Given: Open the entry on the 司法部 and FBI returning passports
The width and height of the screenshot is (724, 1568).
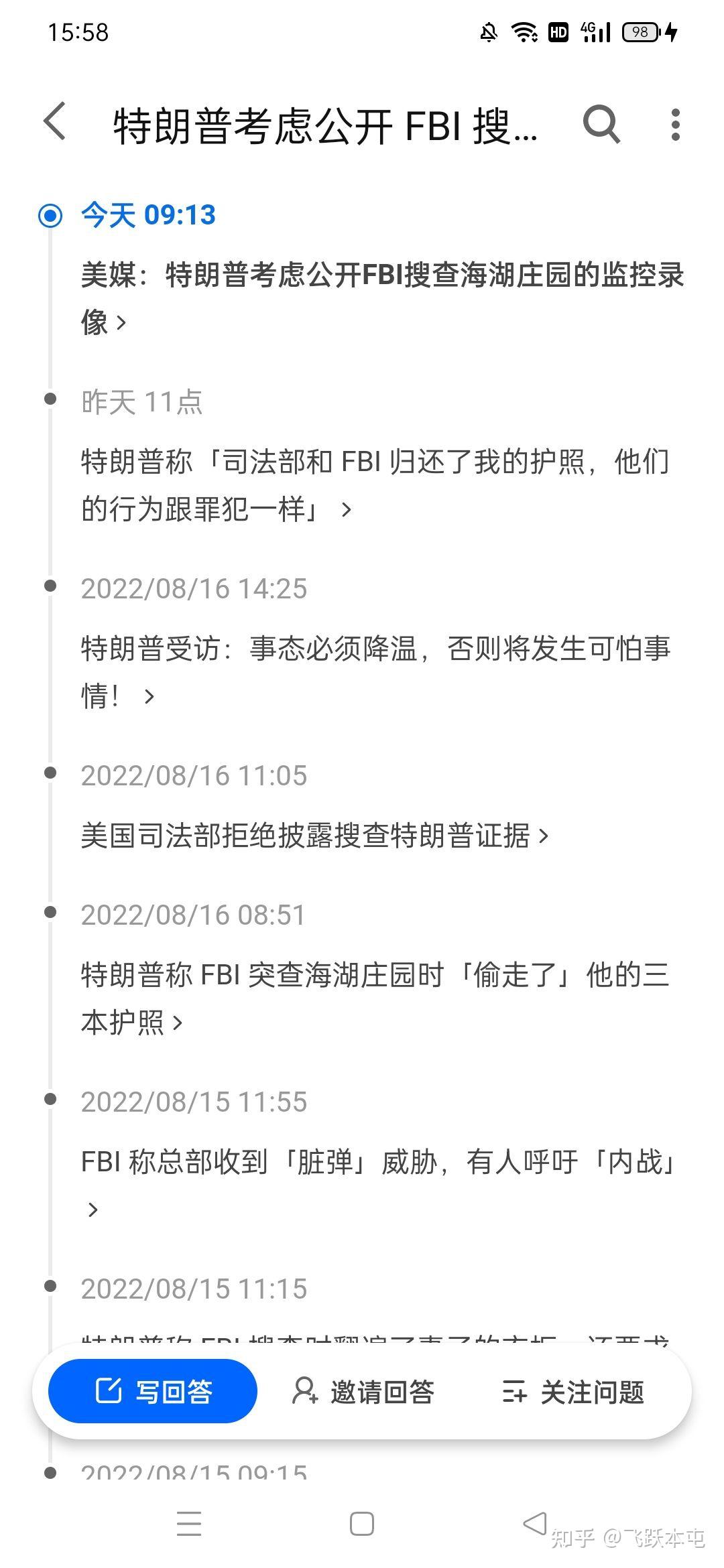Looking at the screenshot, I should coord(375,485).
